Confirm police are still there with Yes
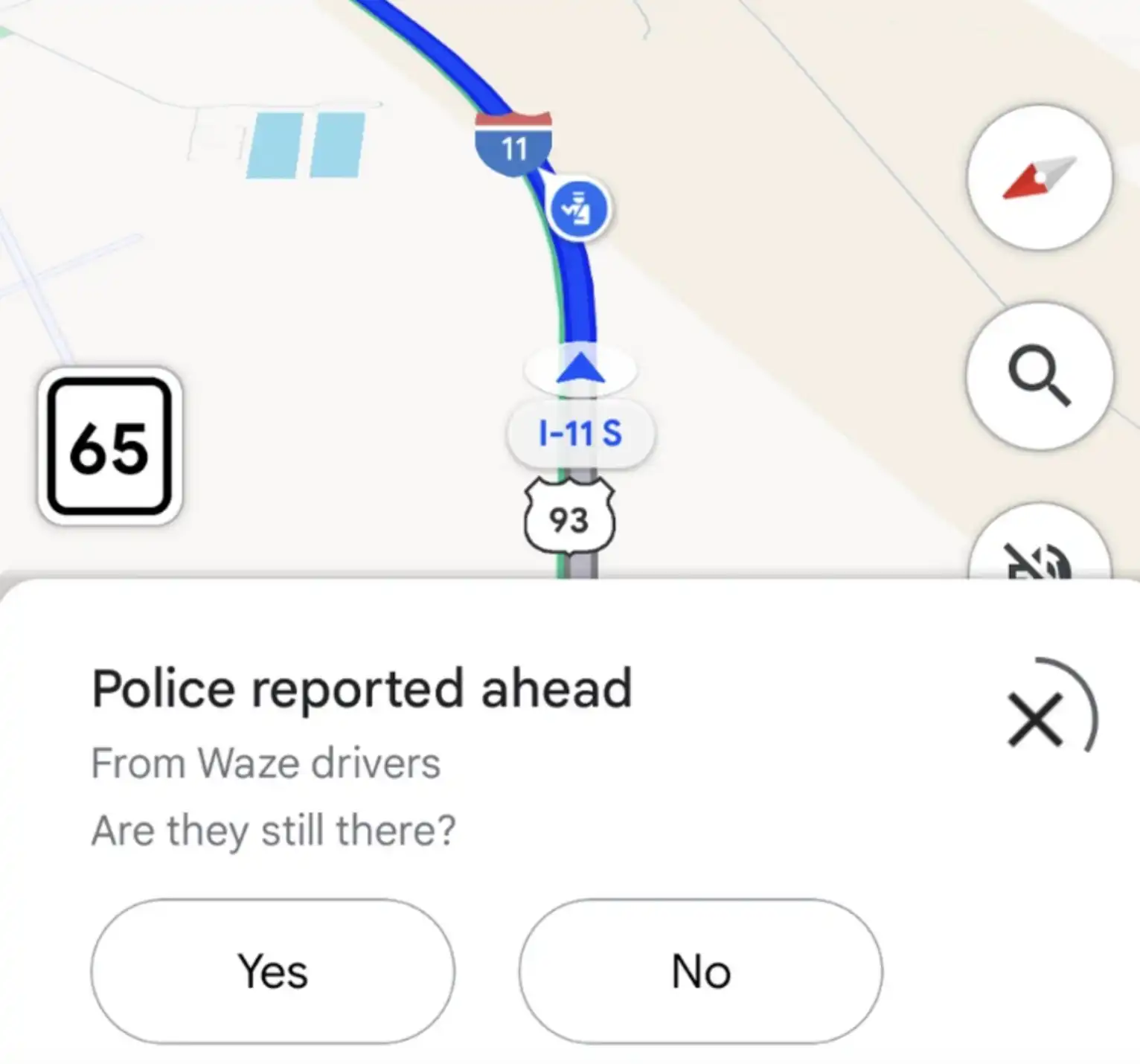Image resolution: width=1140 pixels, height=1064 pixels. click(x=272, y=971)
